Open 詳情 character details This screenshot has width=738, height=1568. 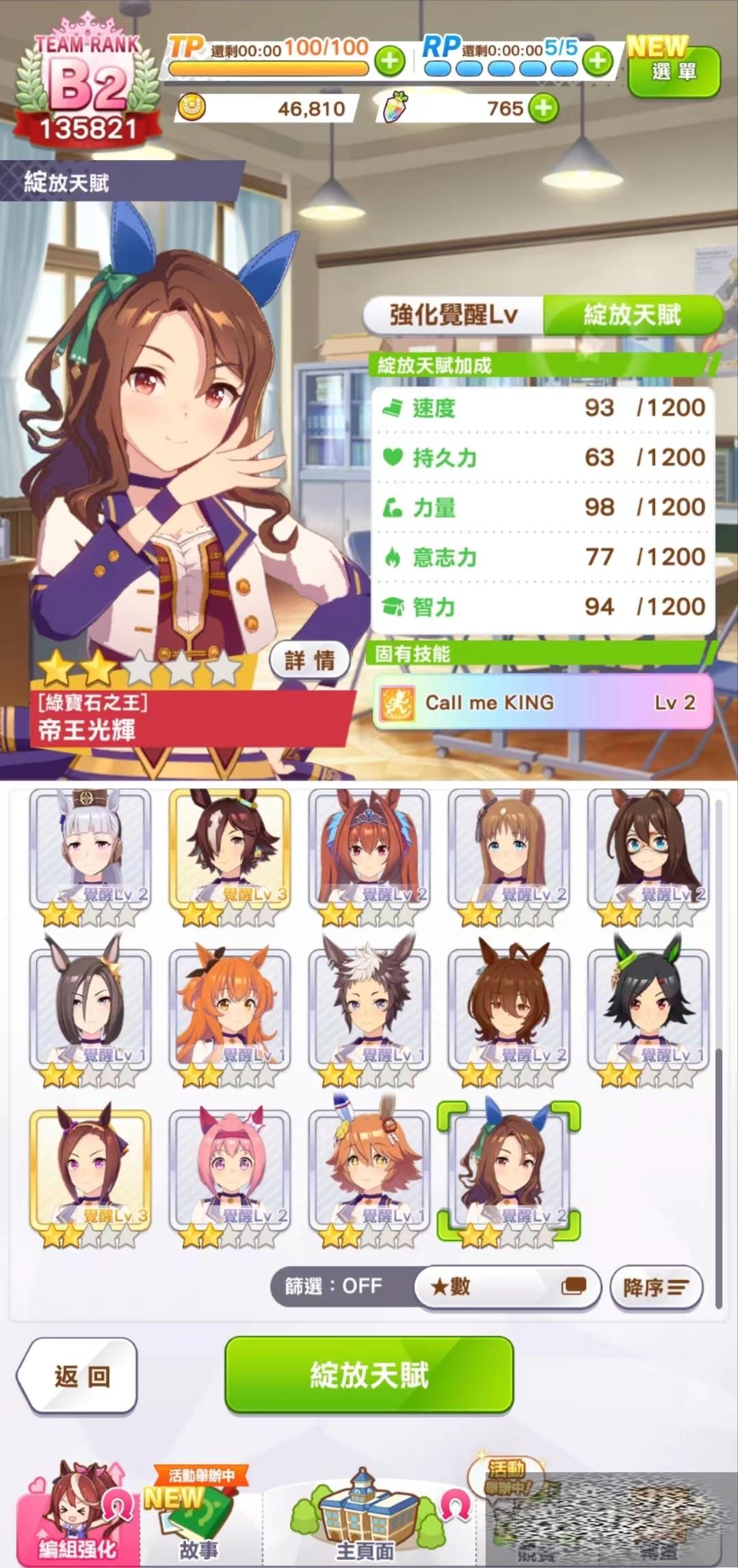coord(310,661)
